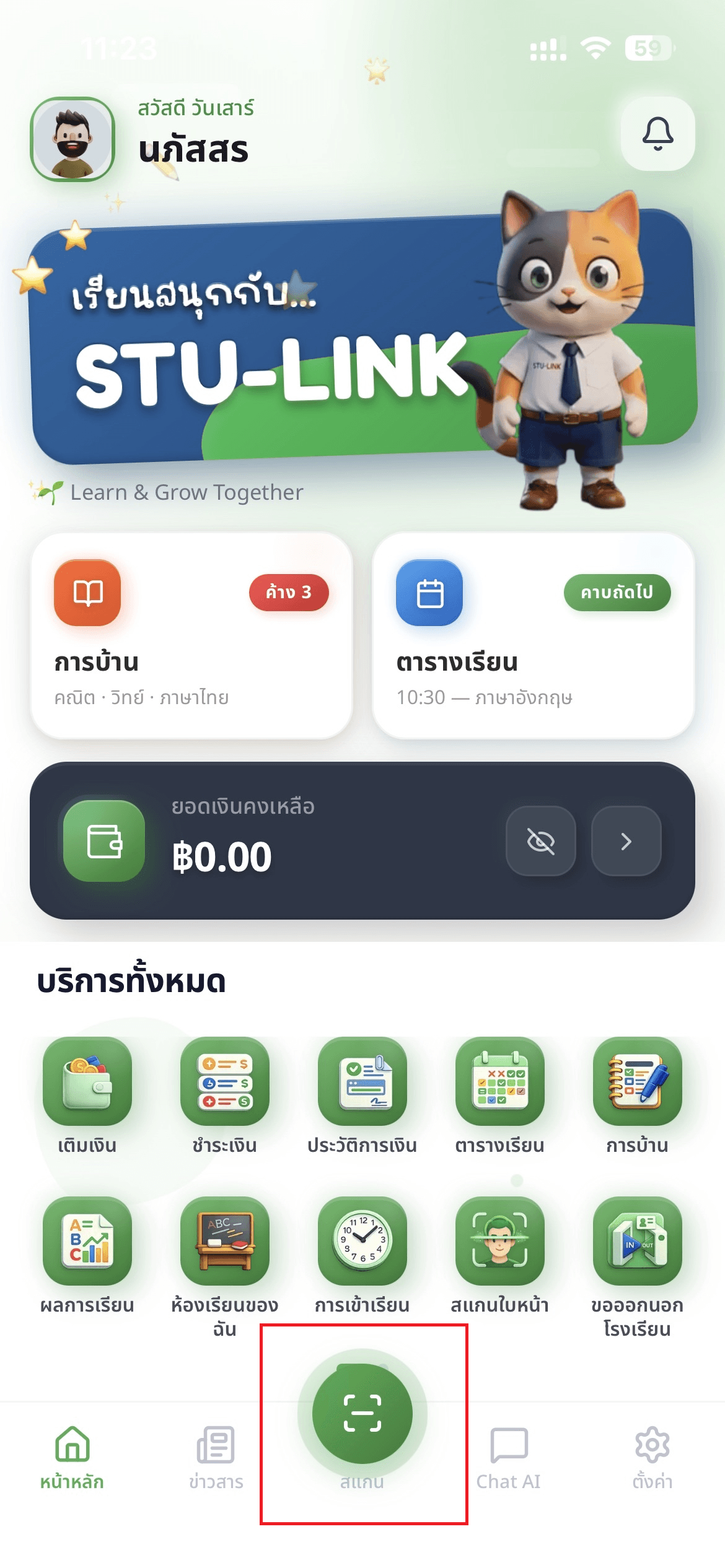The image size is (725, 1568).
Task: Expand wallet details with the chevron arrow
Action: point(626,842)
